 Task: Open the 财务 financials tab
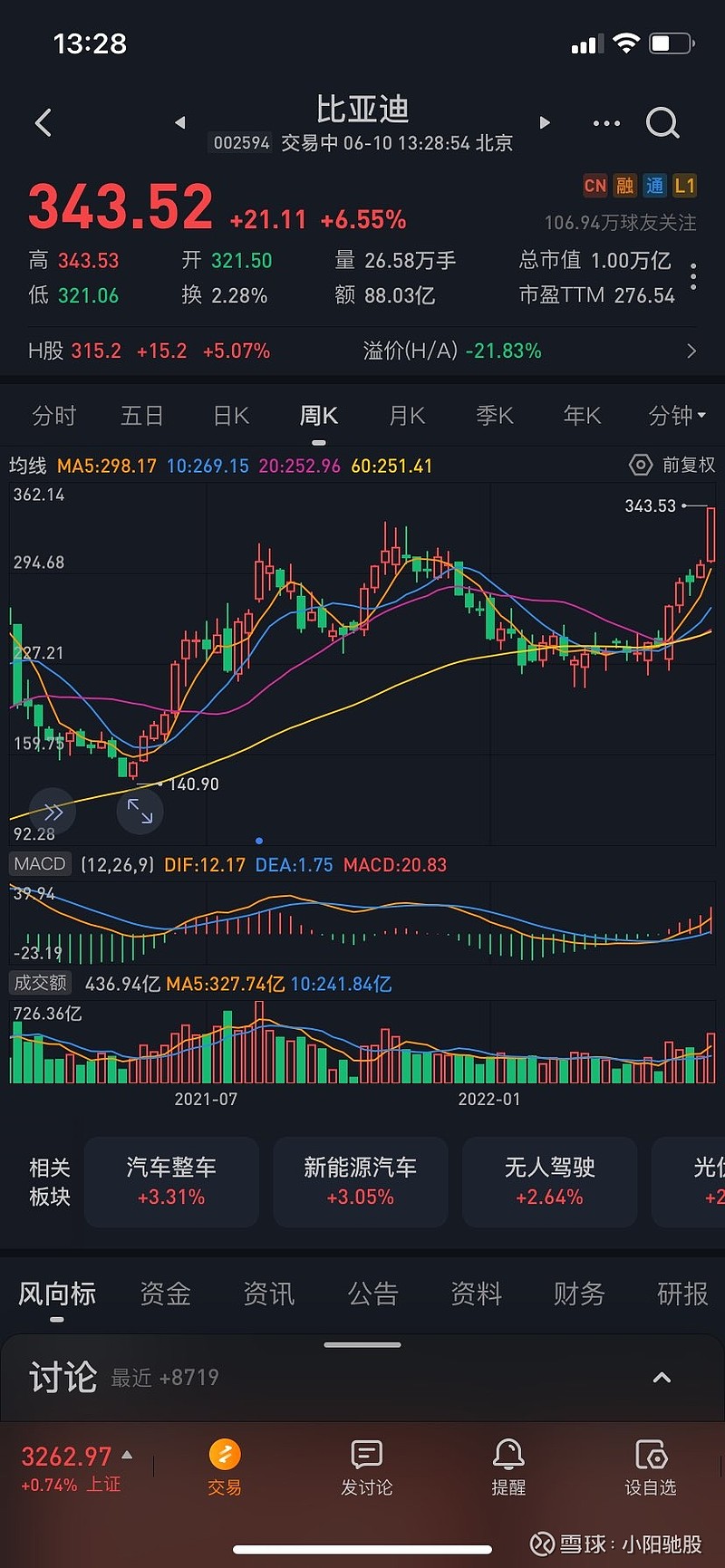577,1294
